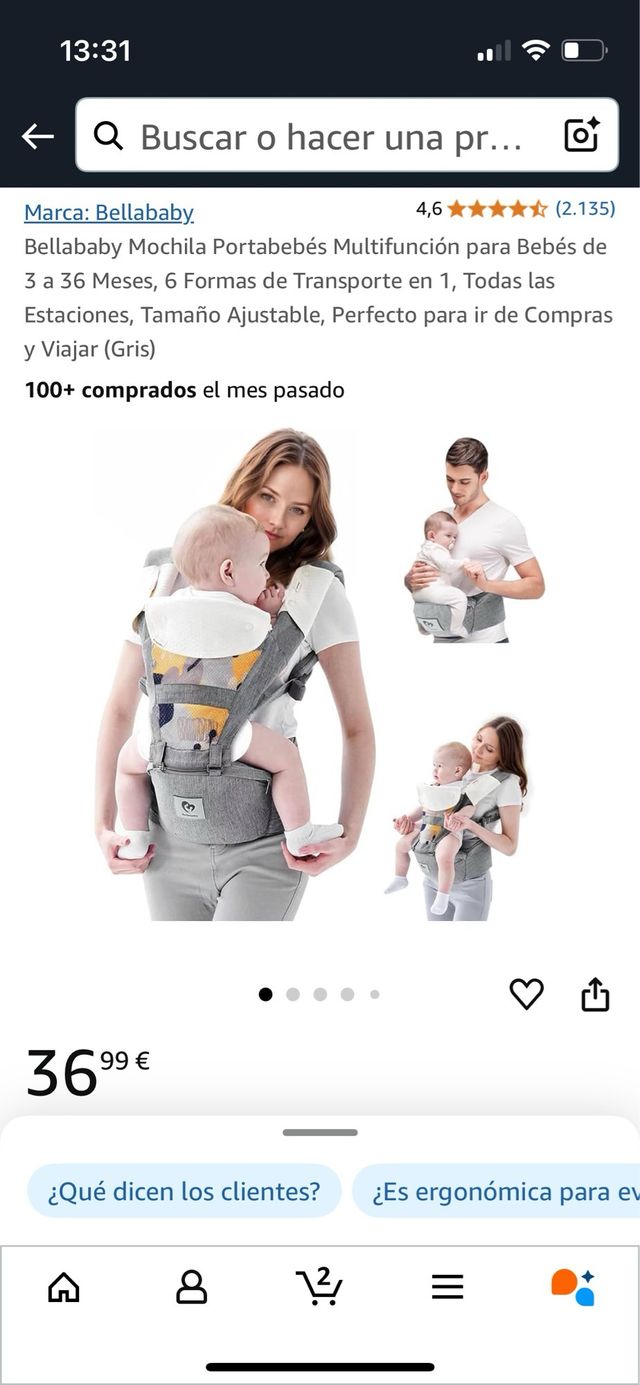Tap the search field 'Buscar o hacer una pr…'

click(x=330, y=137)
